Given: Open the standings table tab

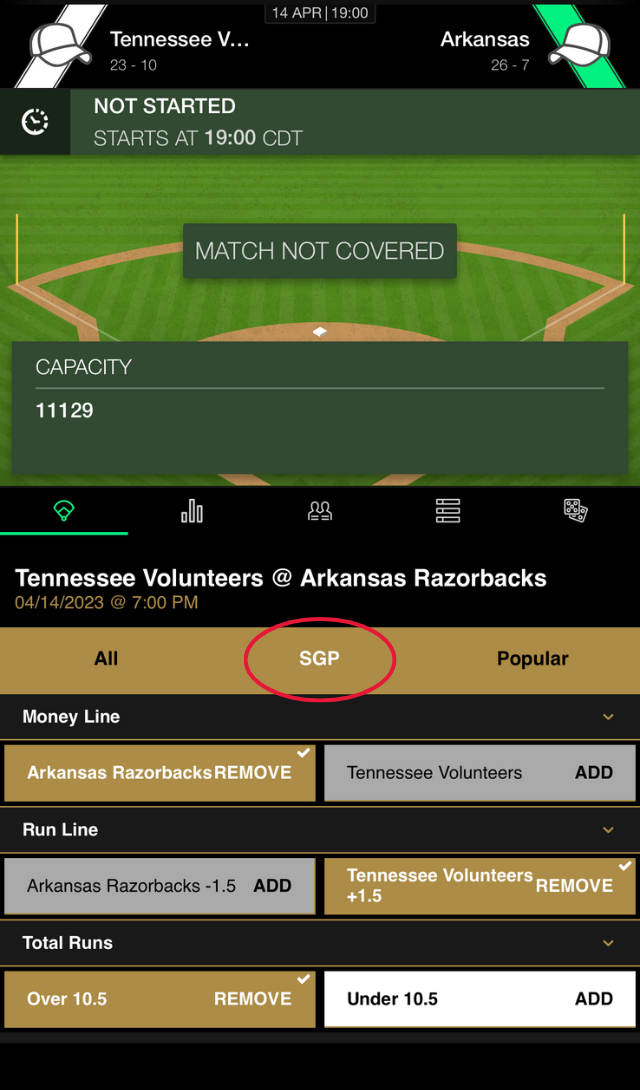Looking at the screenshot, I should (x=448, y=512).
